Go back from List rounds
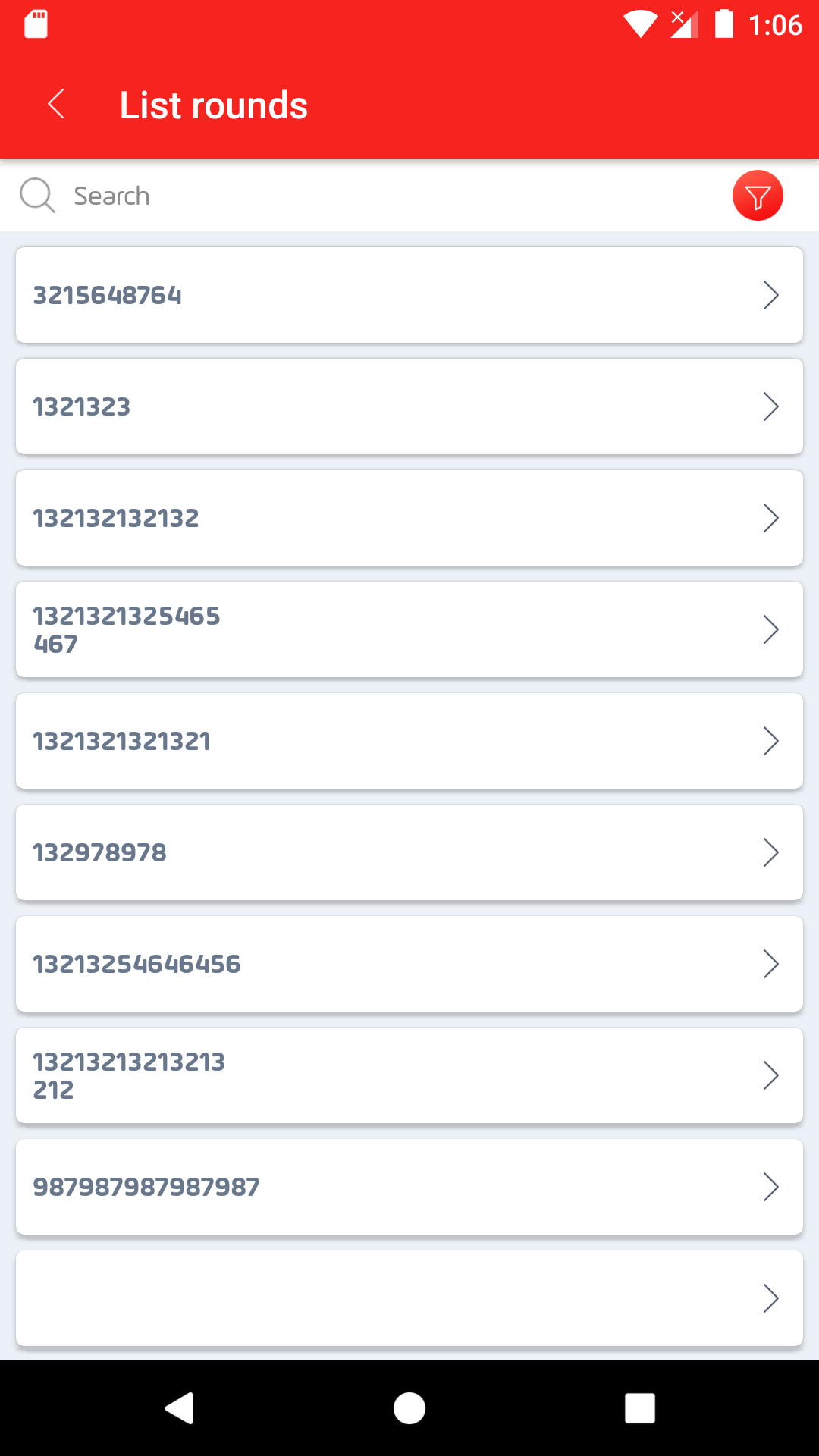The width and height of the screenshot is (819, 1456). tap(55, 105)
